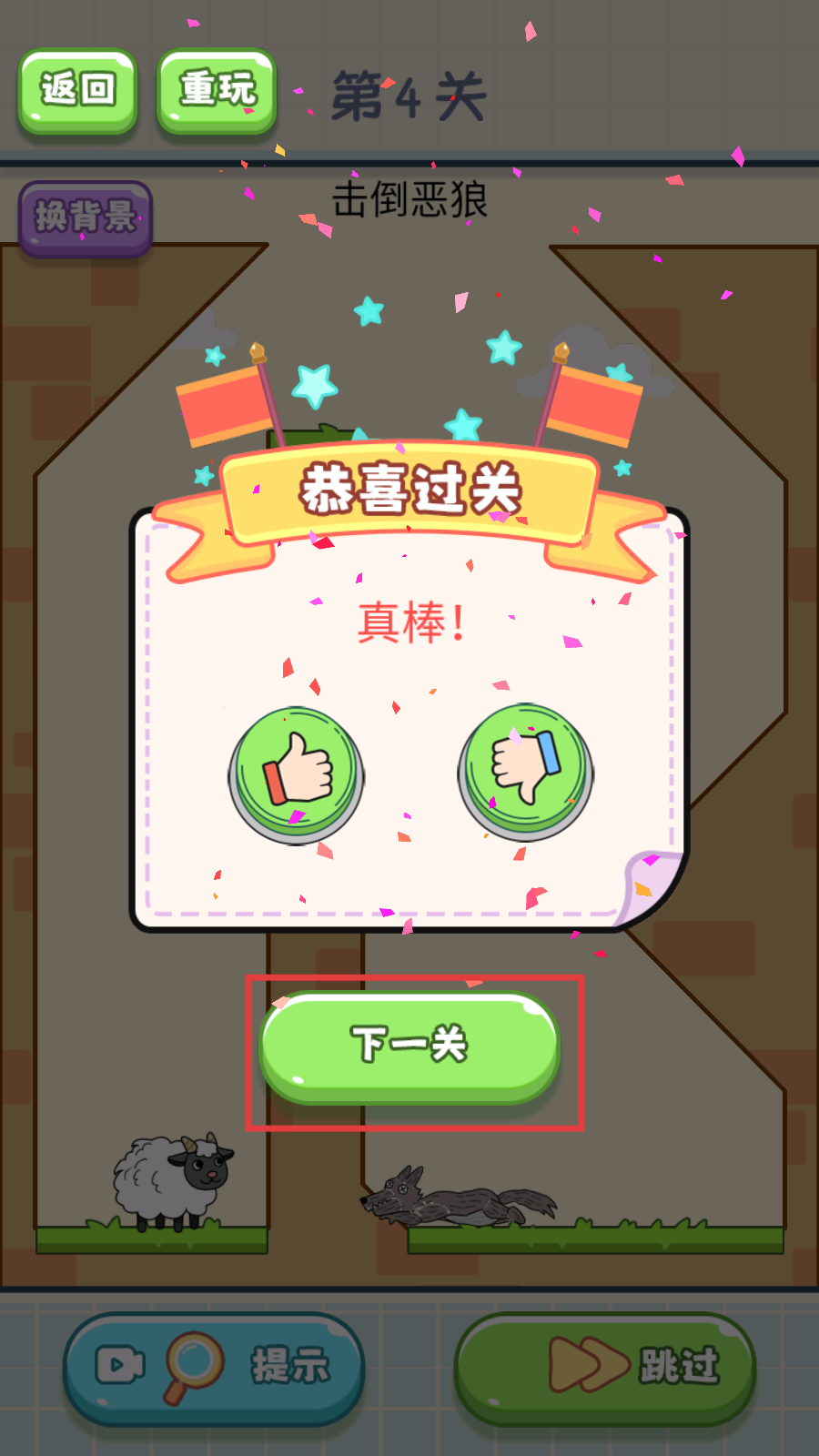Watch a video hint with 提示
819x1456 pixels.
click(x=214, y=1368)
